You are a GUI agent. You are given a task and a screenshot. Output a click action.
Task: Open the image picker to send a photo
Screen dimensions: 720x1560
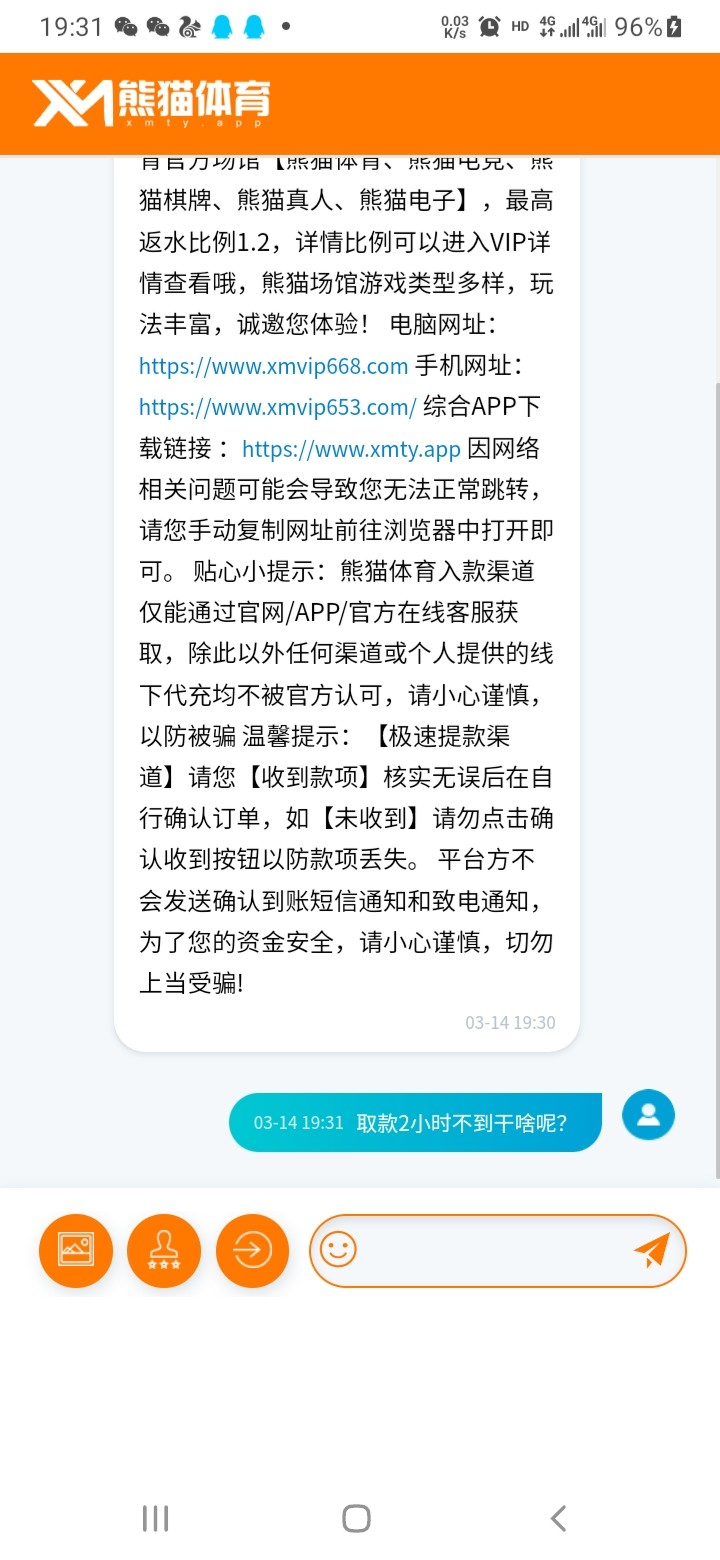click(x=75, y=1250)
